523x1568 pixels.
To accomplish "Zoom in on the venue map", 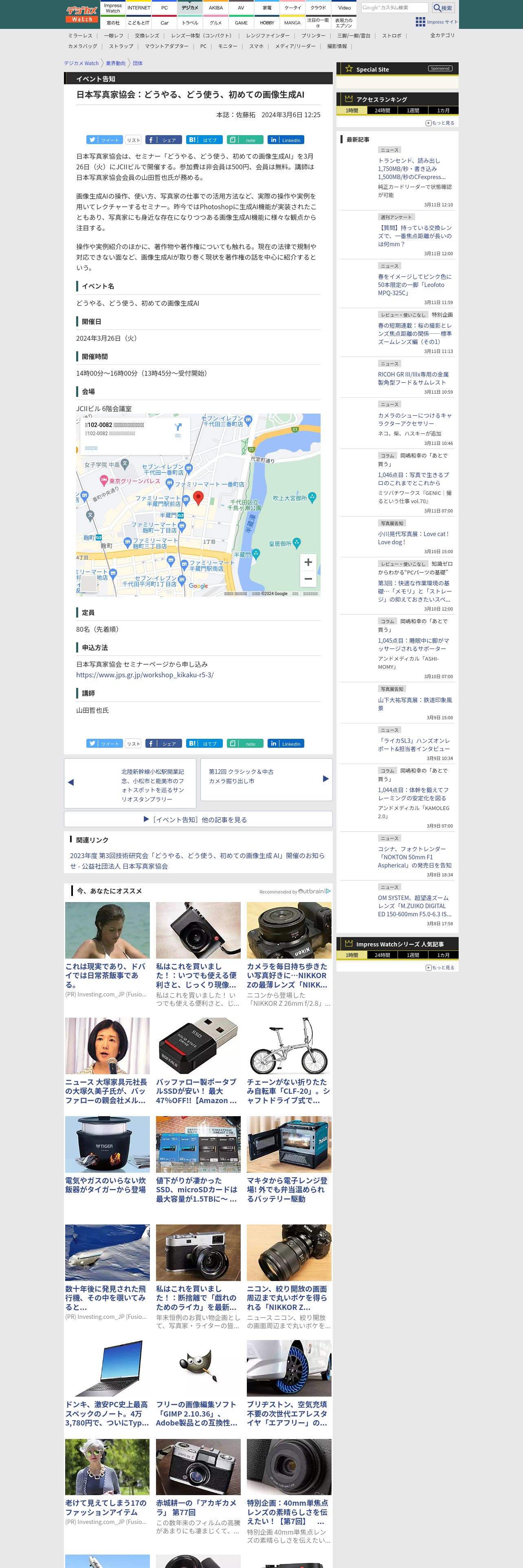I will coord(308,563).
